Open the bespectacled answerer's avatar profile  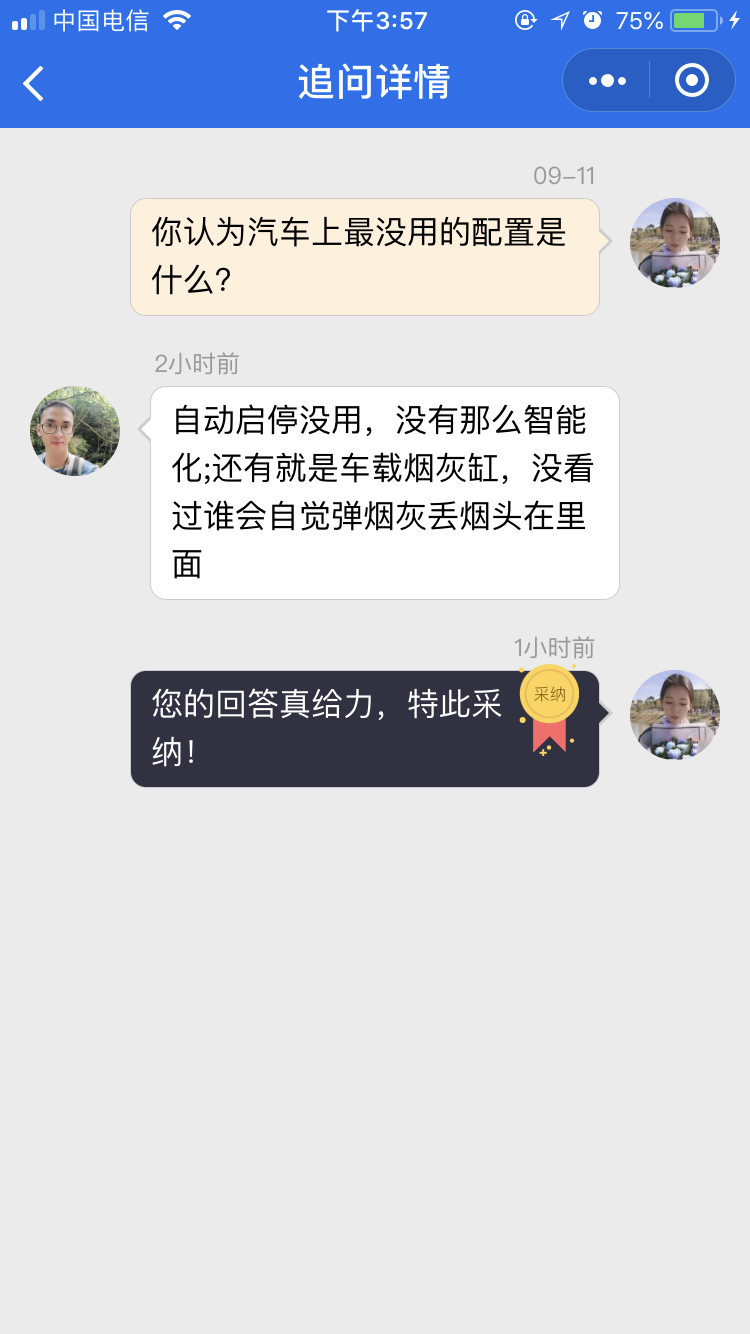pos(75,431)
